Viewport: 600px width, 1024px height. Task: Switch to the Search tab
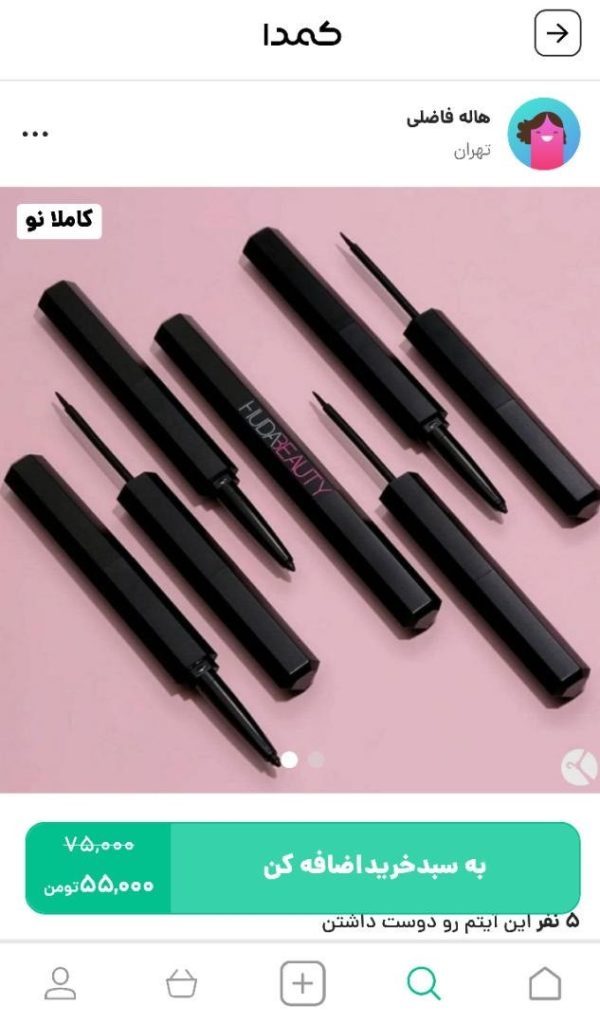tap(423, 984)
